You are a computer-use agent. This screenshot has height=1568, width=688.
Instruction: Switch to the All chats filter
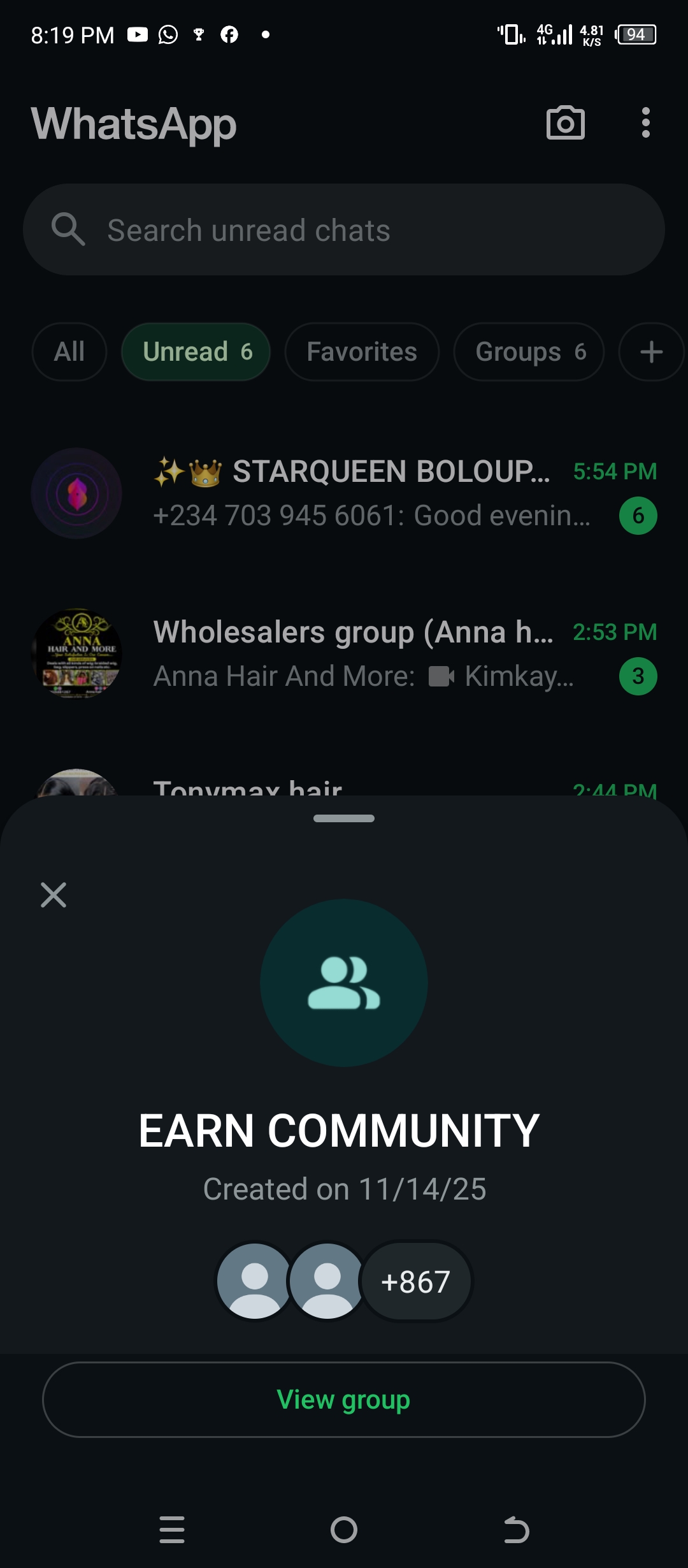pos(69,352)
